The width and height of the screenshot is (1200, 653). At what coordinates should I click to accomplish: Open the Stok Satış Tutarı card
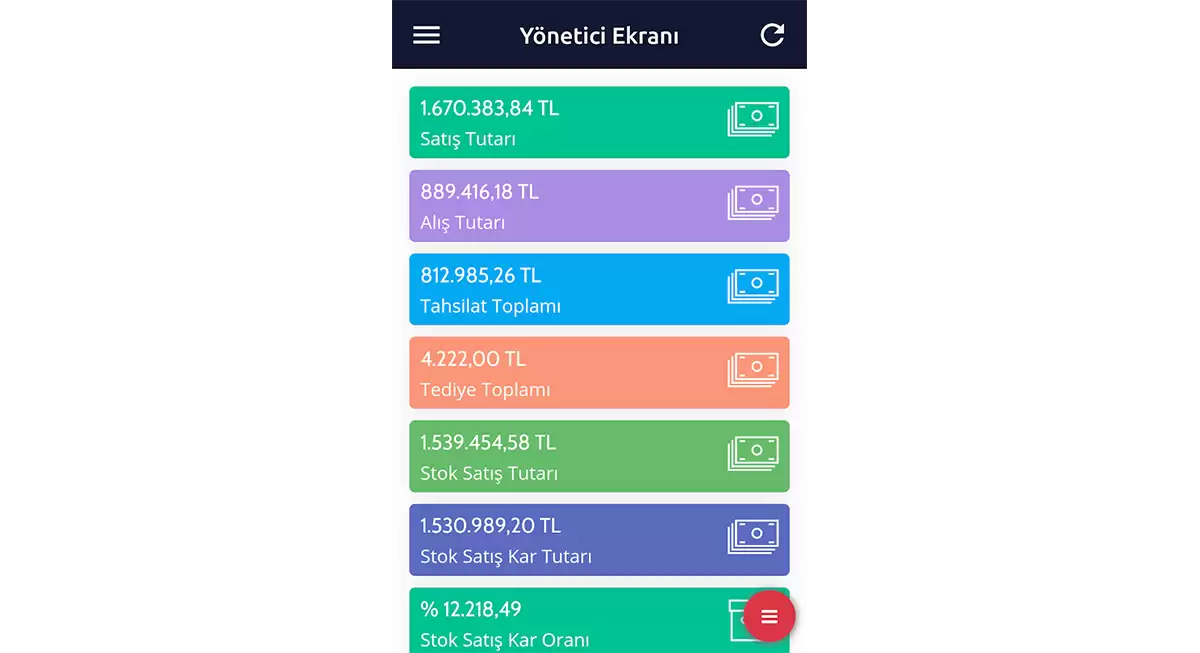(598, 456)
